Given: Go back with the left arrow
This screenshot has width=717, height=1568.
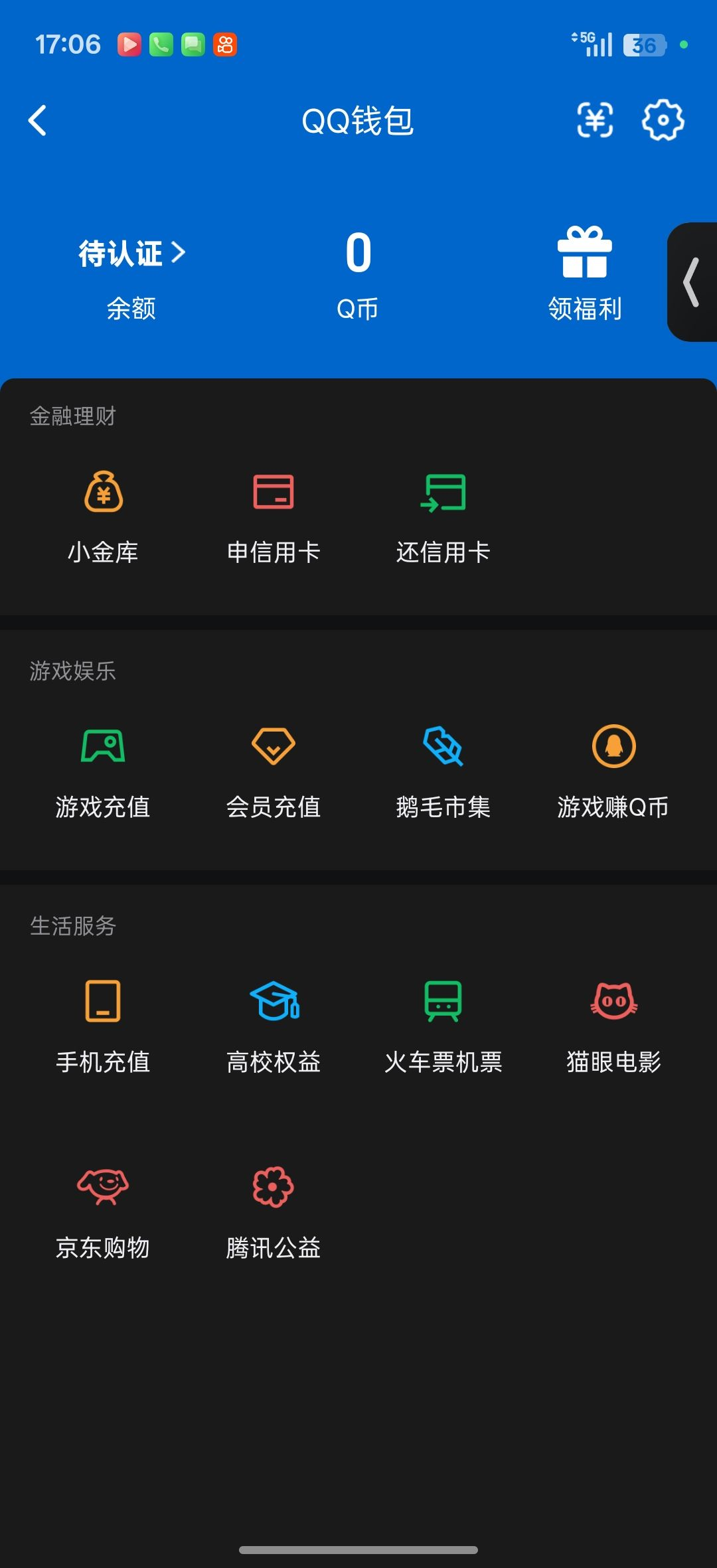Looking at the screenshot, I should tap(38, 121).
